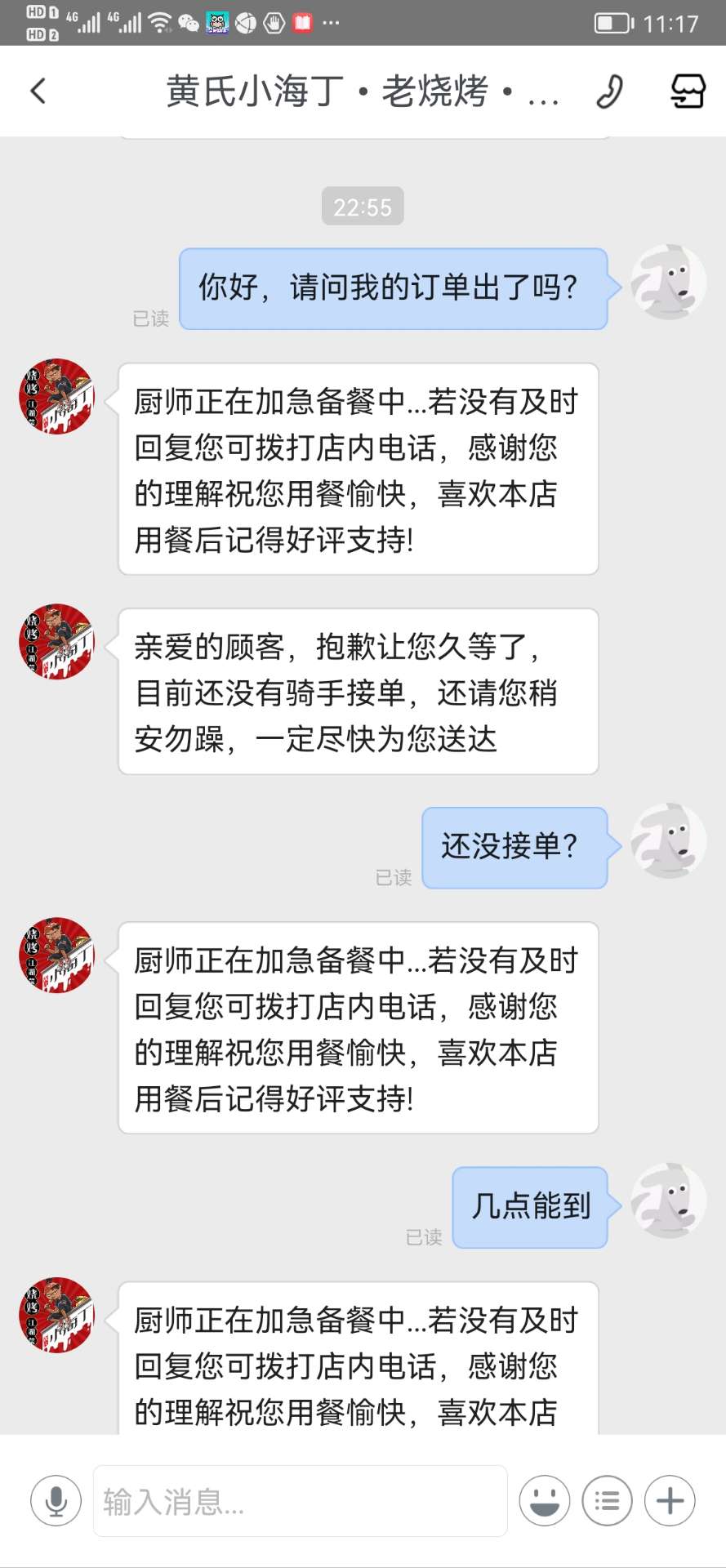Open the quick replies list icon
The height and width of the screenshot is (1568, 726).
pyautogui.click(x=607, y=1500)
